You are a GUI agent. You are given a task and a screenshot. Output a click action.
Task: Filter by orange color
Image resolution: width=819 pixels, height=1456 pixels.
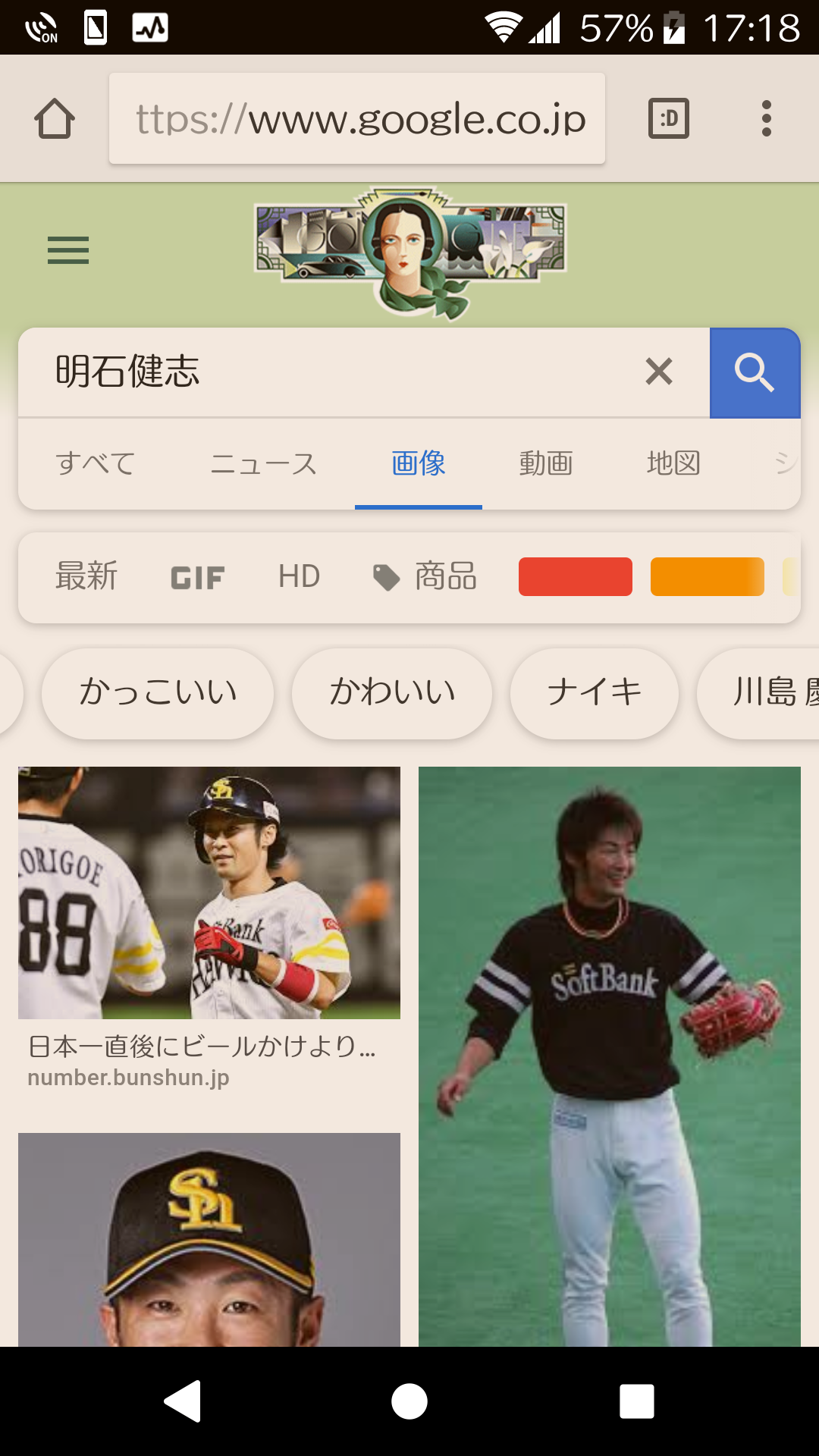(707, 576)
